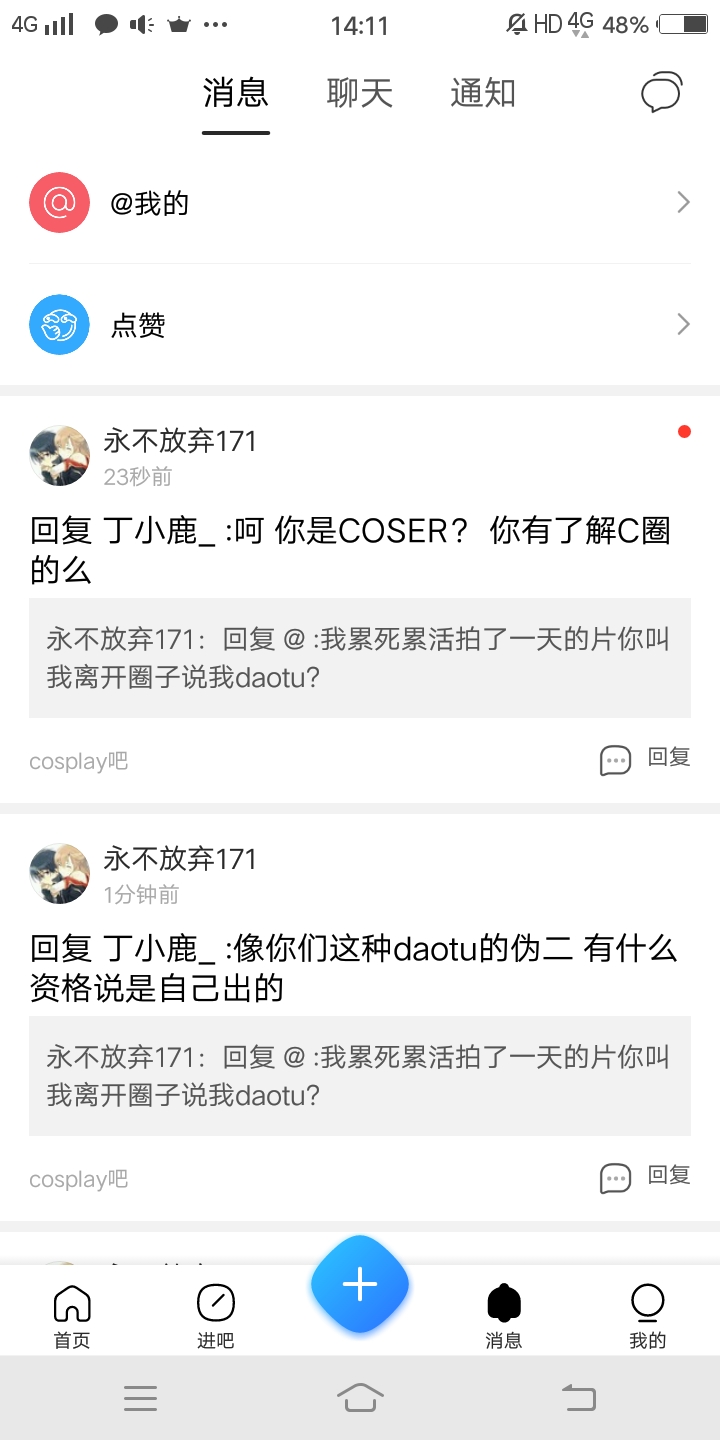Image resolution: width=720 pixels, height=1440 pixels.
Task: Open the quoted post under the COSER reply
Action: click(x=360, y=658)
